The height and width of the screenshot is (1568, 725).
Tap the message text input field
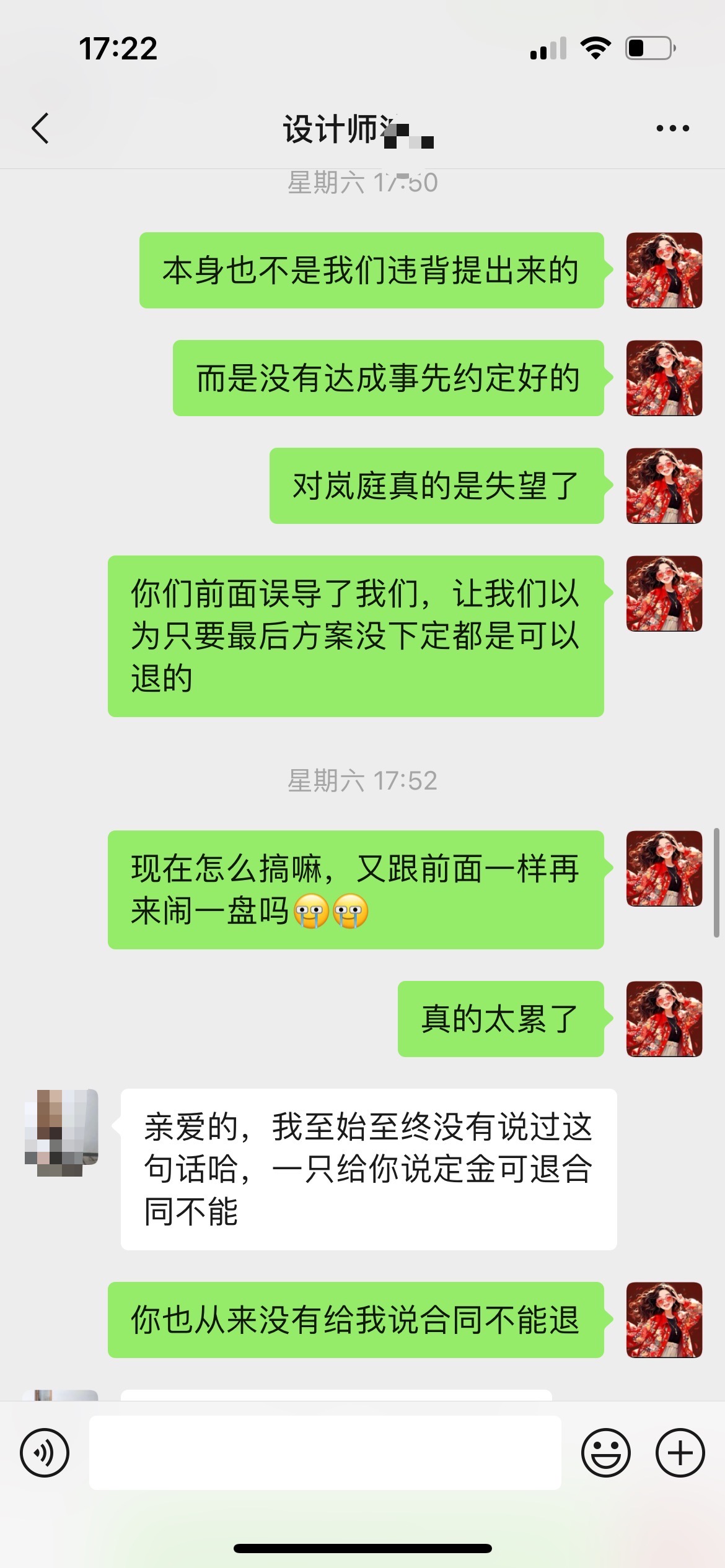[x=325, y=1452]
